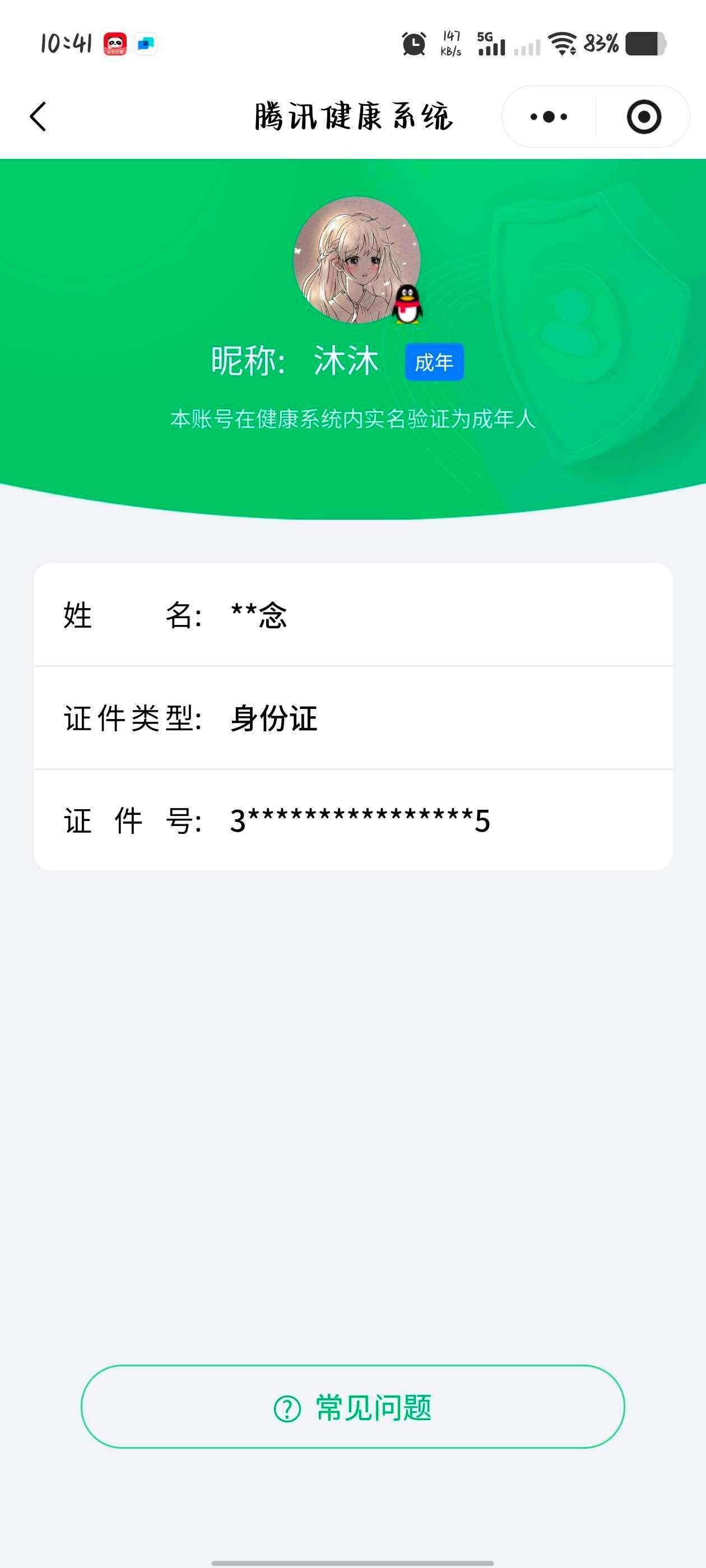Tap the circular close capsule button
Screen dimensions: 706x1568
[645, 116]
